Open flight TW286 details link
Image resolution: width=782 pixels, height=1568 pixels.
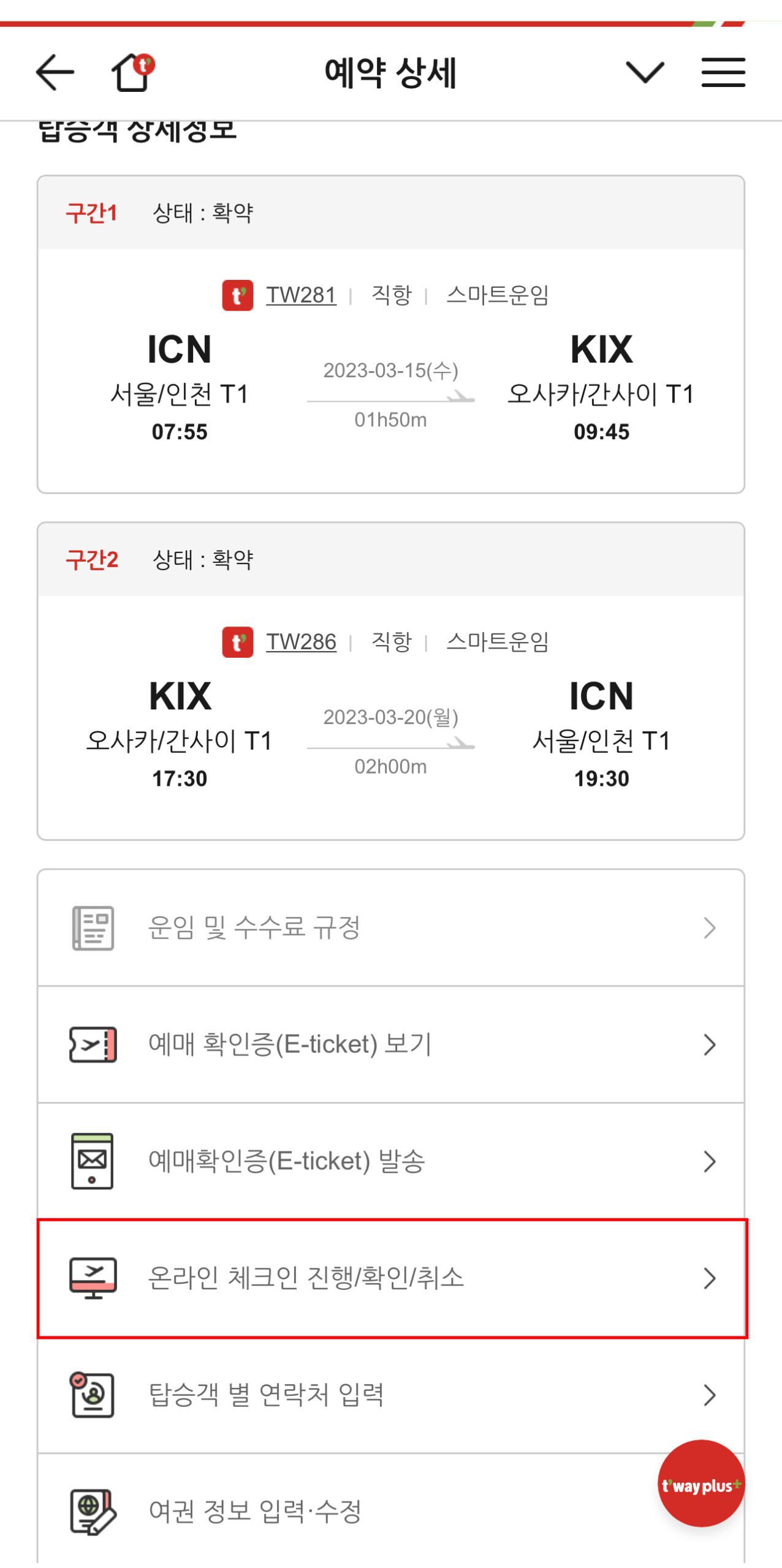(301, 642)
